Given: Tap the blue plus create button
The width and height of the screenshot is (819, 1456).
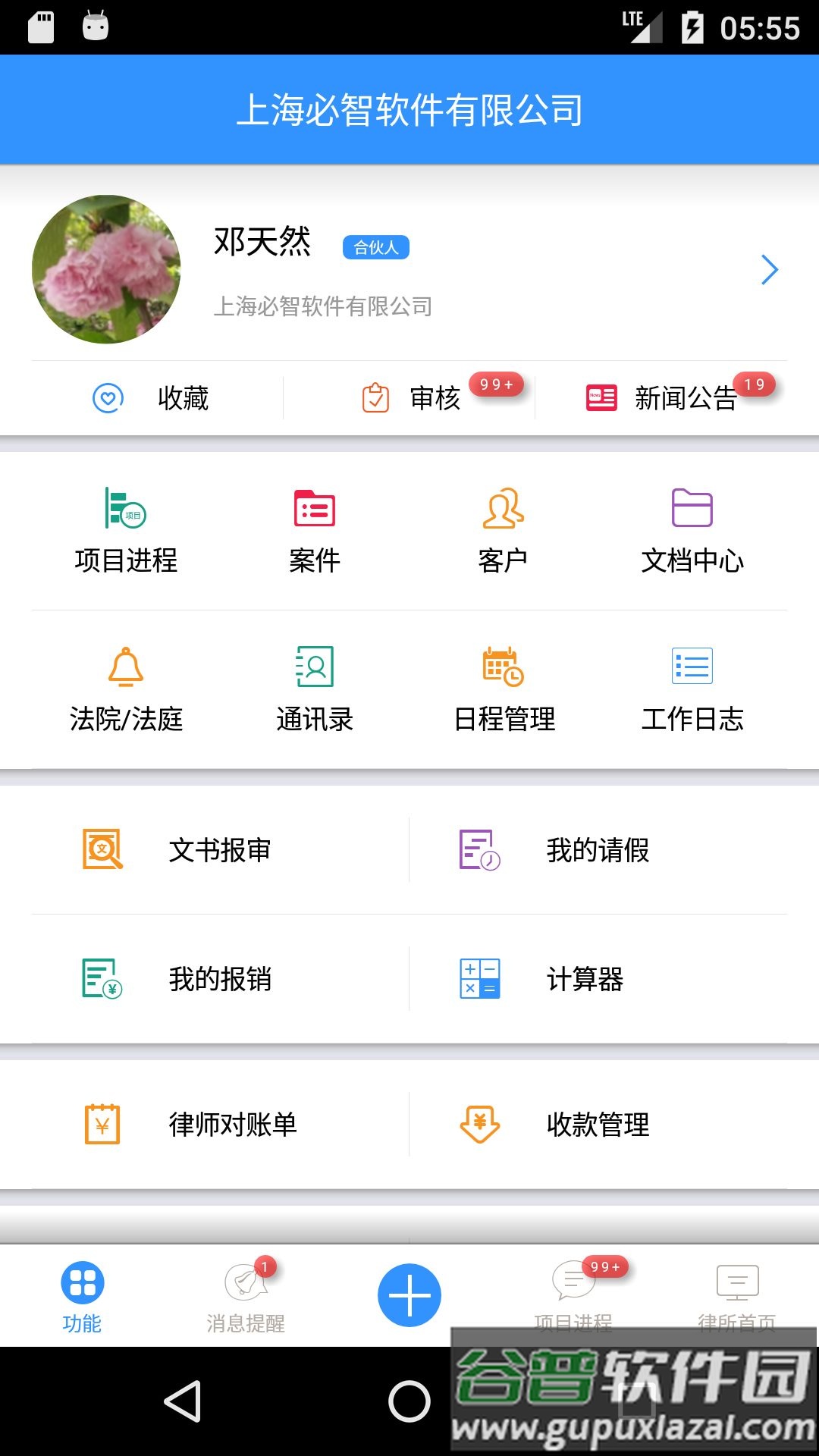Looking at the screenshot, I should [x=409, y=1294].
